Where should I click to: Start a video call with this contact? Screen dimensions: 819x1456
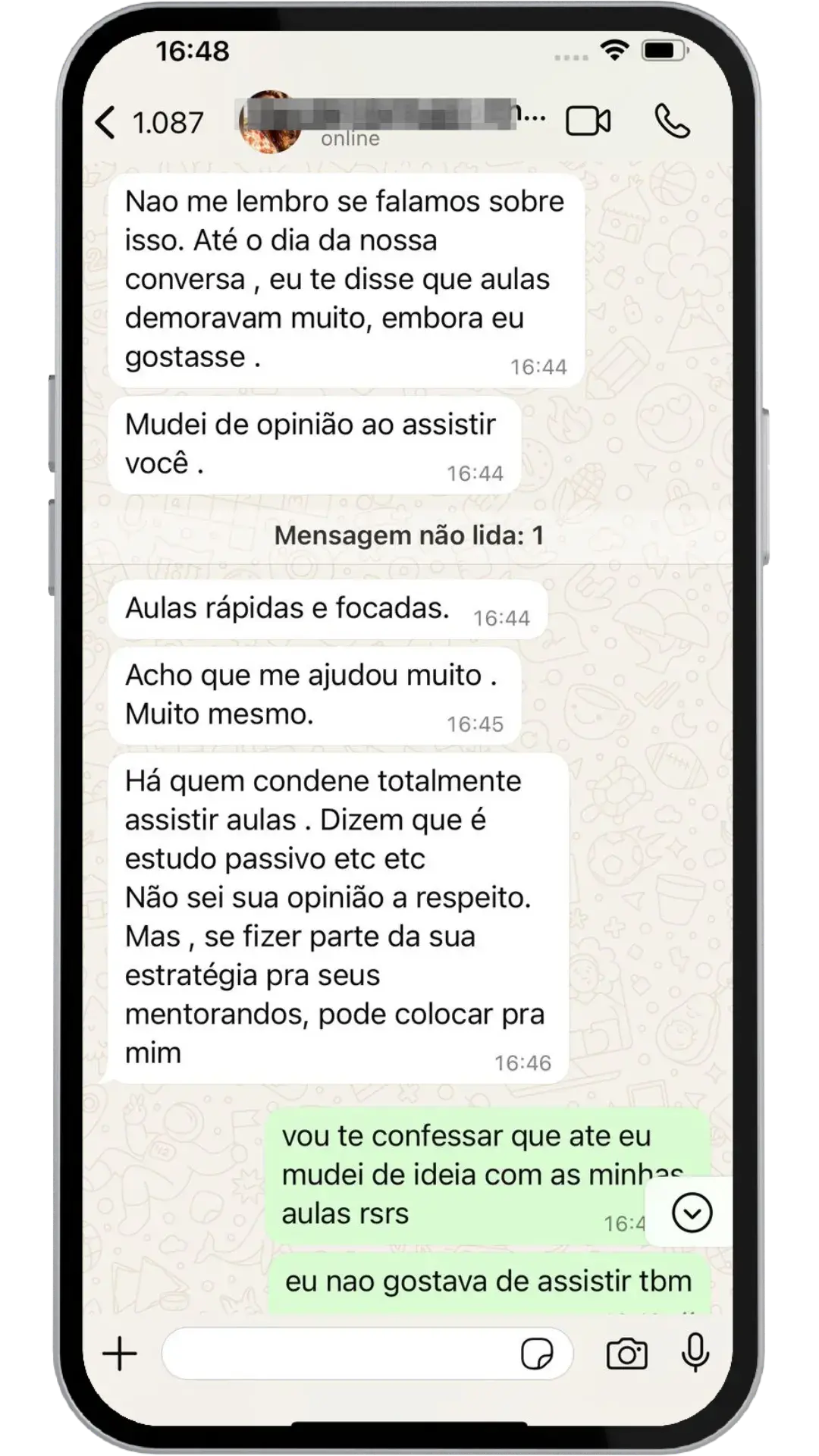tap(588, 121)
